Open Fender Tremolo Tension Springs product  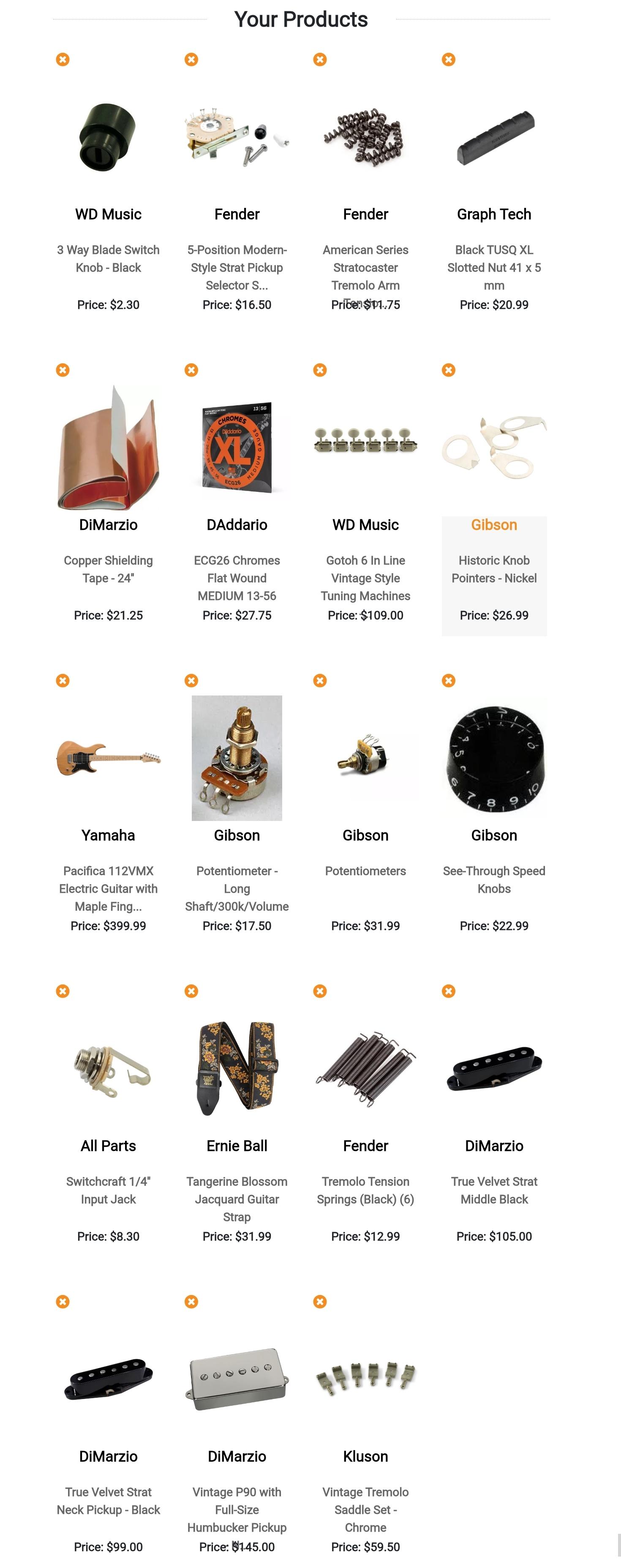pyautogui.click(x=365, y=1189)
